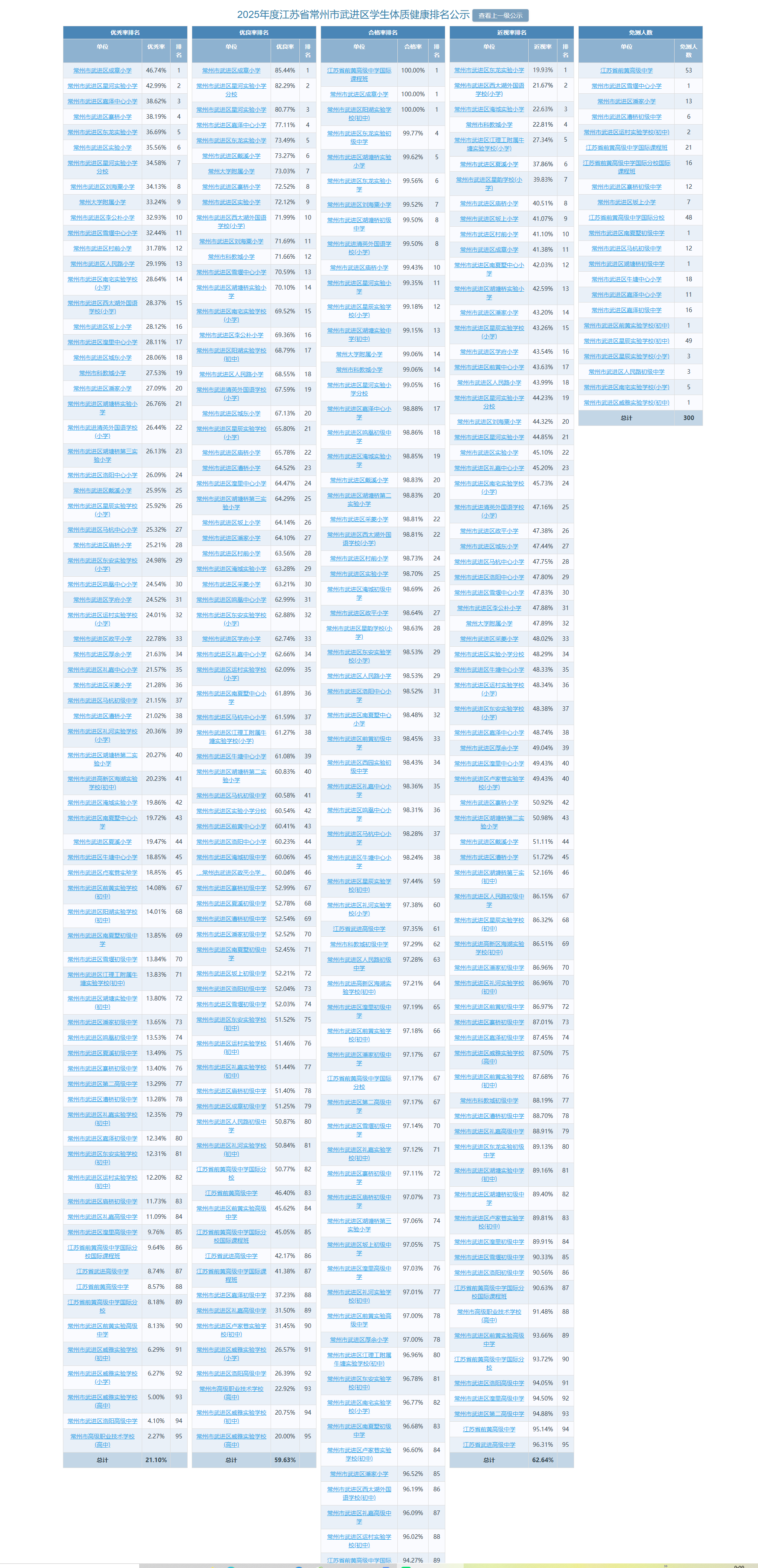Open 江苏省武进高级中学 in the 近视率排名 table
The height and width of the screenshot is (1568, 758).
pyautogui.click(x=489, y=1444)
